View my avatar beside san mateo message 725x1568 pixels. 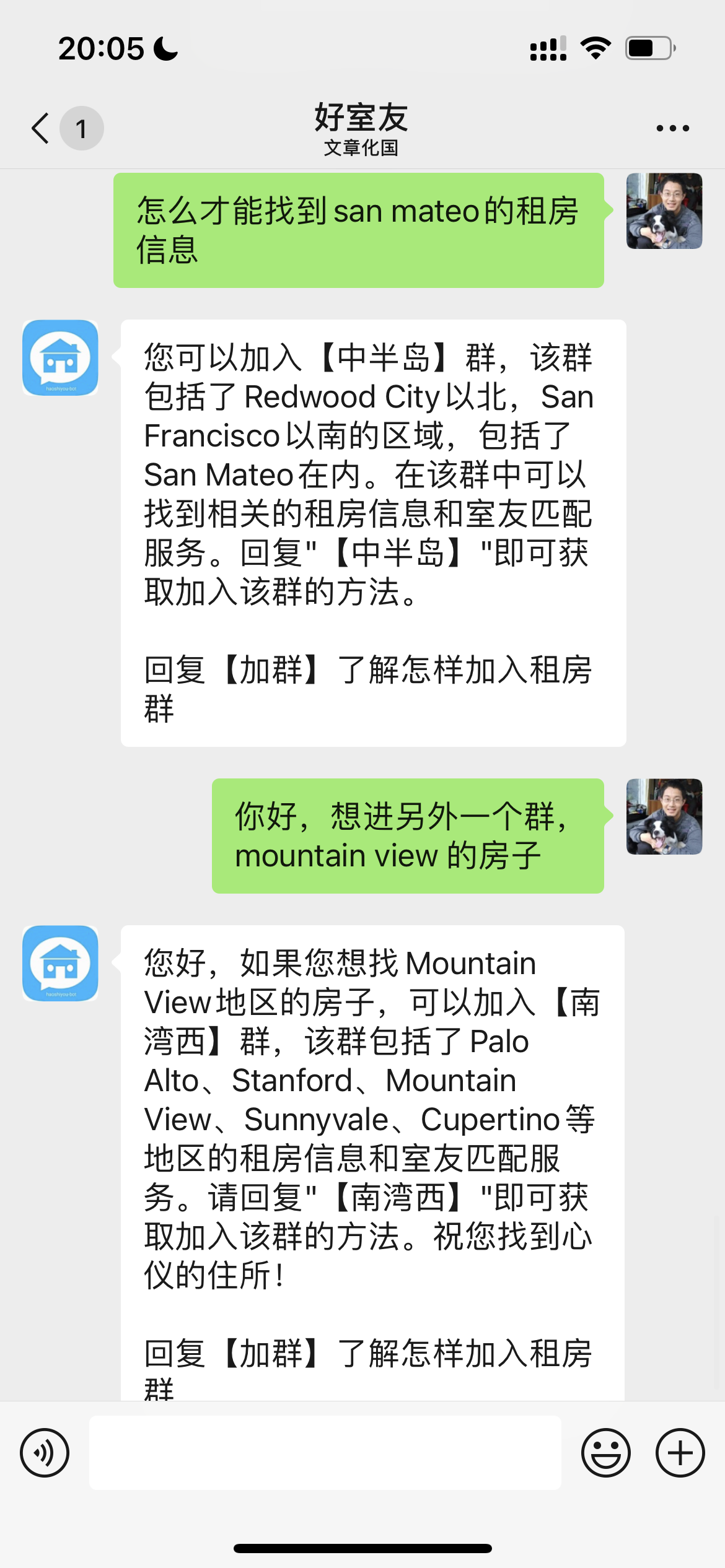click(664, 211)
